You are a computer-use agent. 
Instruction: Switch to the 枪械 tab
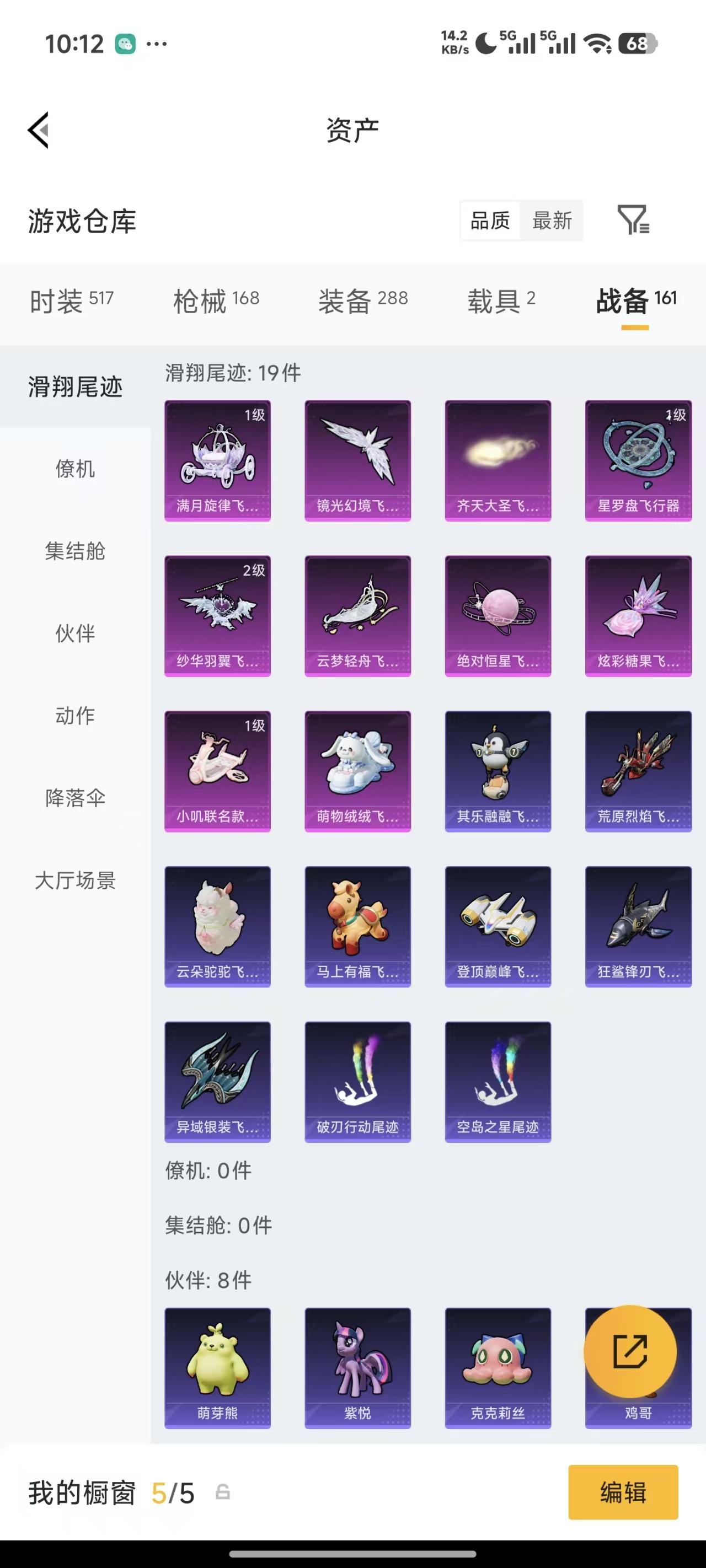pos(216,300)
